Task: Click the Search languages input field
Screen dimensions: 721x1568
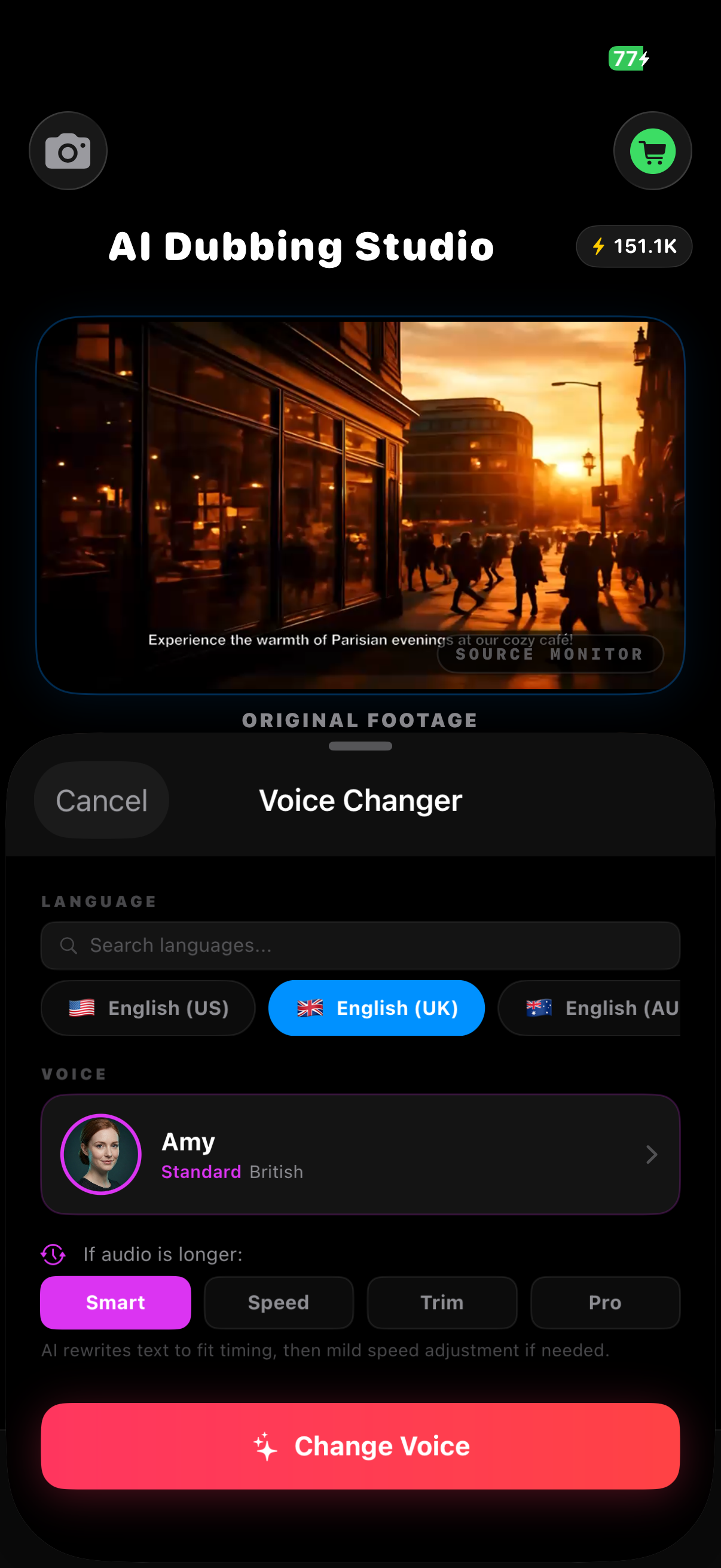Action: (x=360, y=945)
